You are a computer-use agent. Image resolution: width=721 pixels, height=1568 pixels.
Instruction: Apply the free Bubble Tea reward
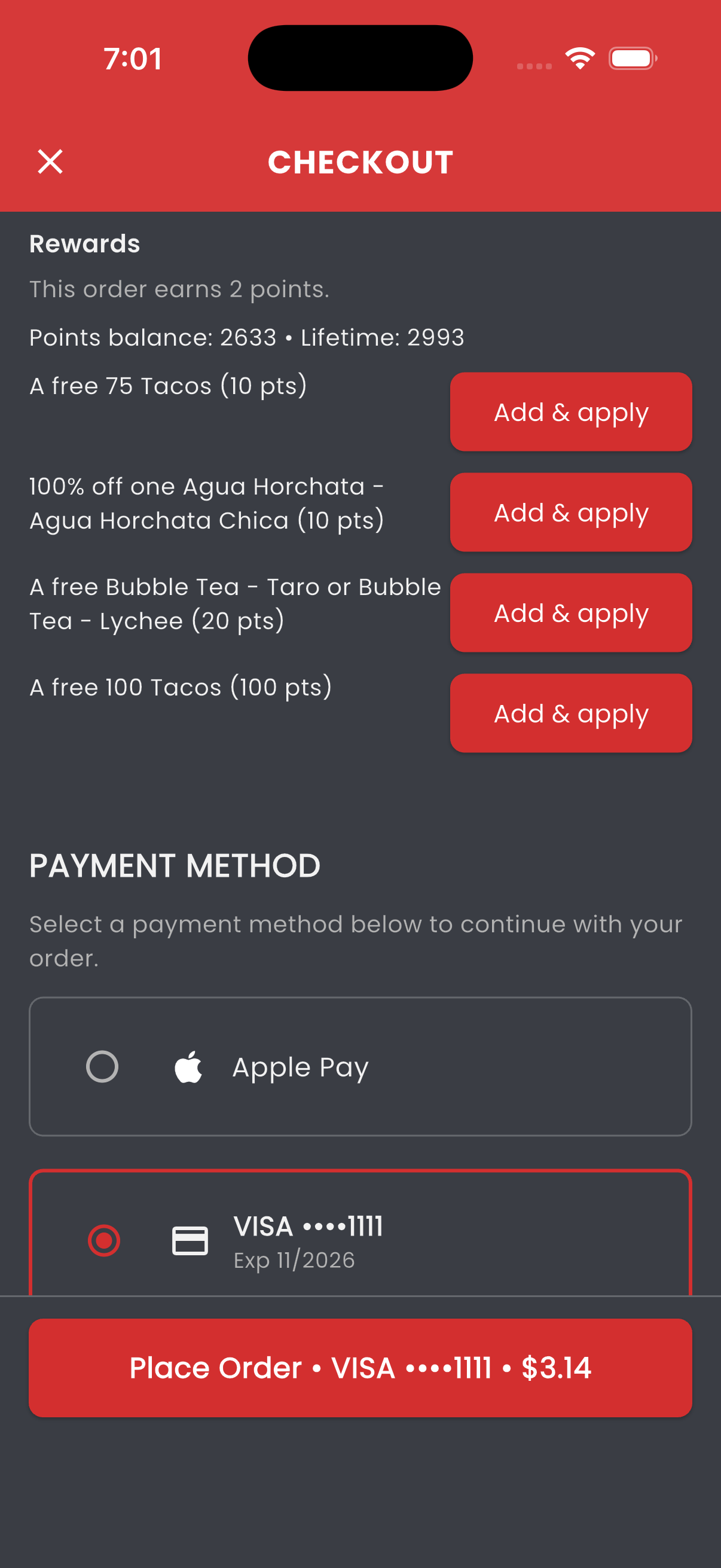(570, 612)
